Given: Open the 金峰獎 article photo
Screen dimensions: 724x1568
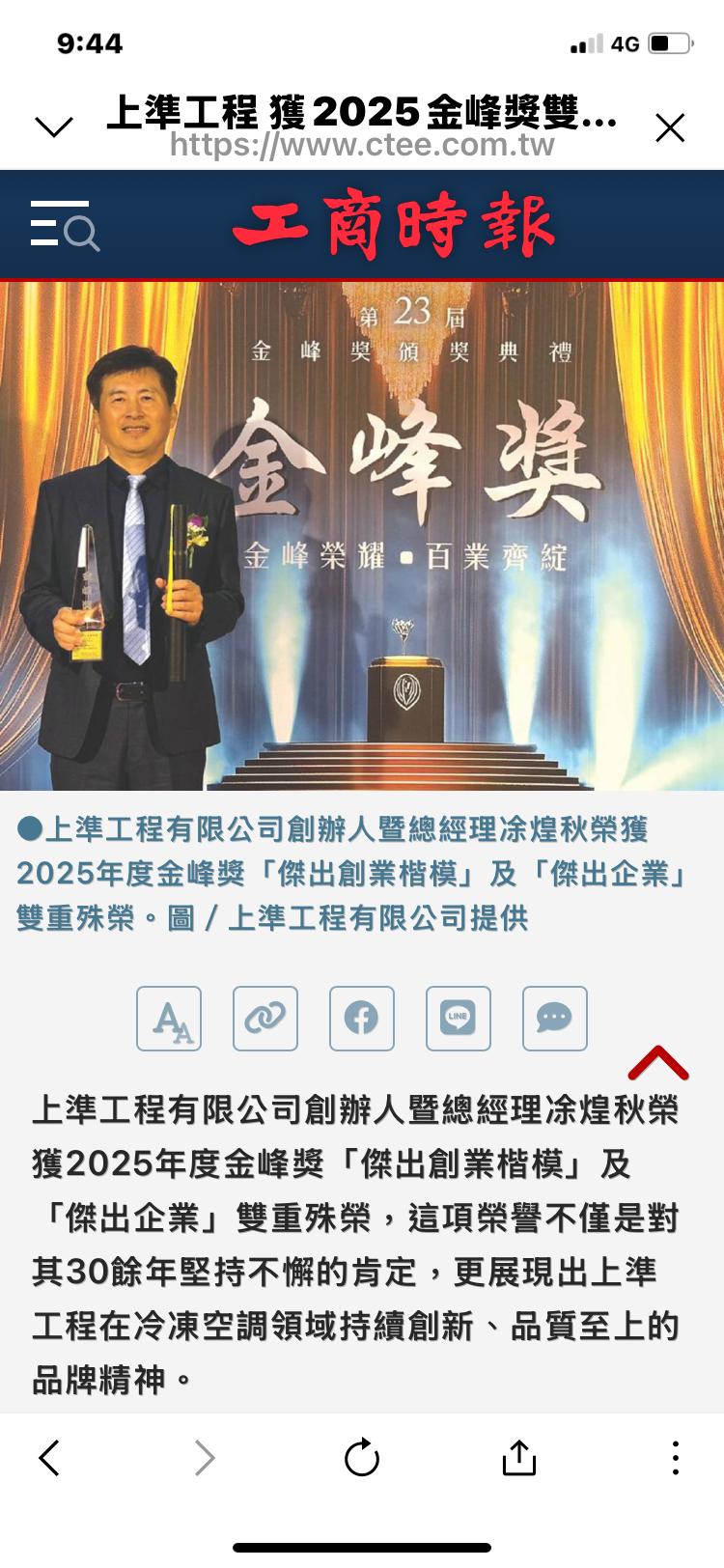Looking at the screenshot, I should coord(362,536).
